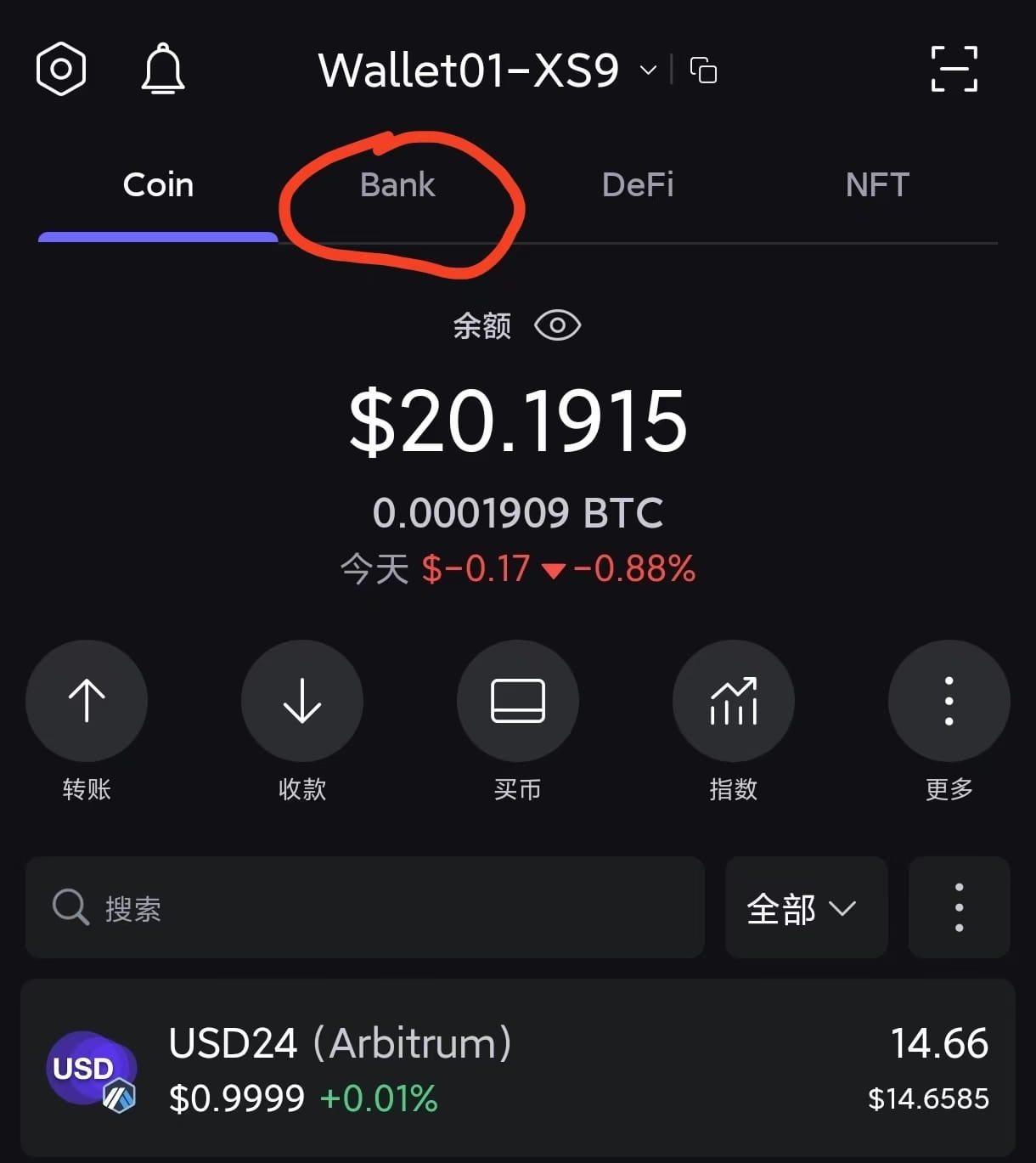Open the USD24 (Arbitrum) coin row
Viewport: 1036px width, 1163px height.
pos(518,1069)
